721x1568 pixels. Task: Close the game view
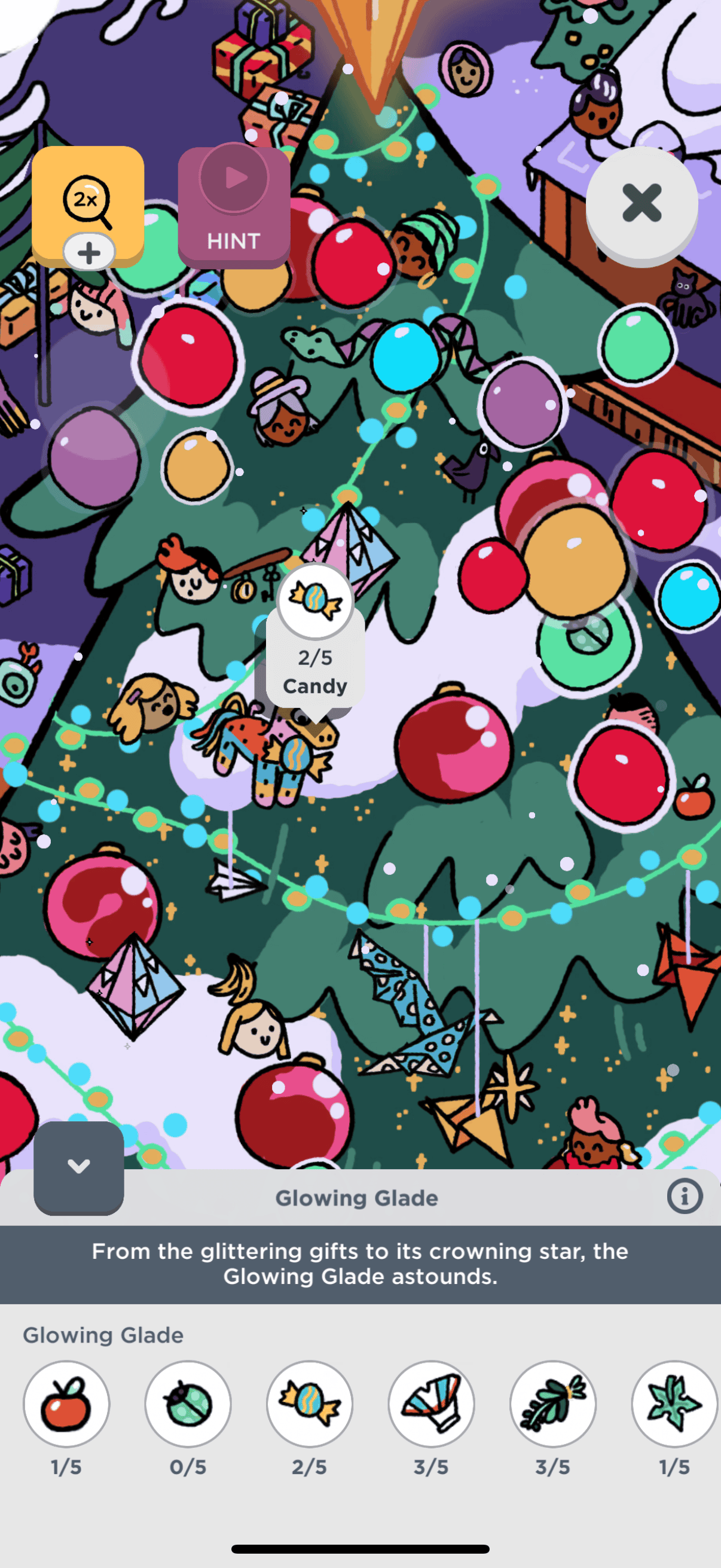641,203
